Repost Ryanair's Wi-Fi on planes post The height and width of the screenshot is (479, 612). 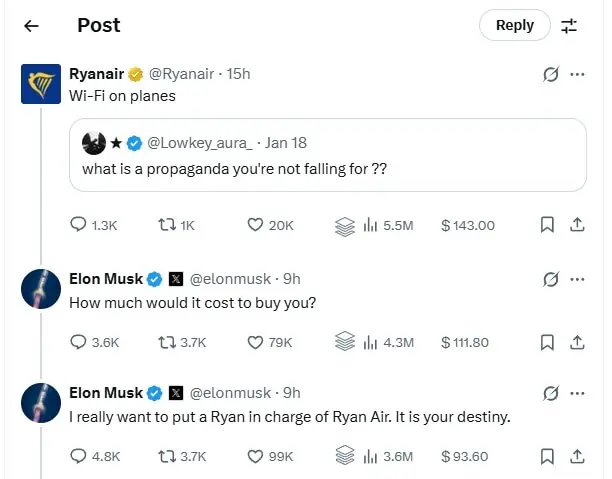168,226
